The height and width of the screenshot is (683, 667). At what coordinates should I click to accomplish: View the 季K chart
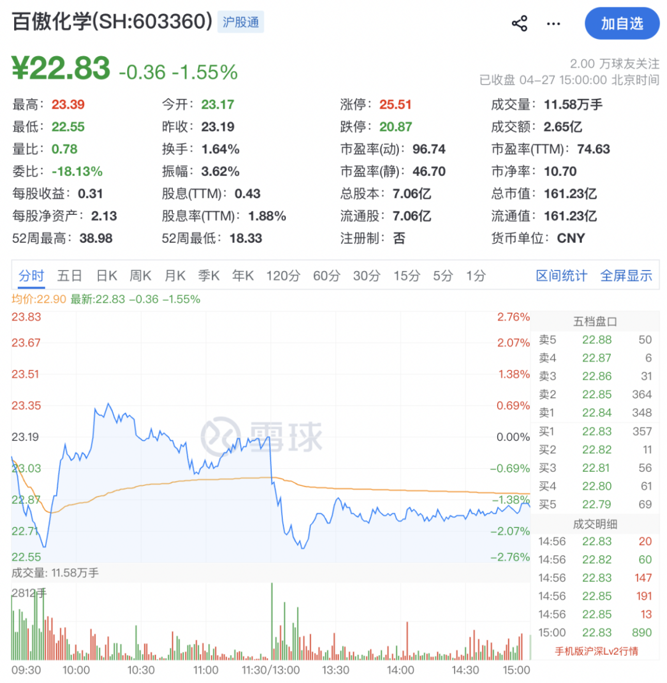pyautogui.click(x=208, y=276)
